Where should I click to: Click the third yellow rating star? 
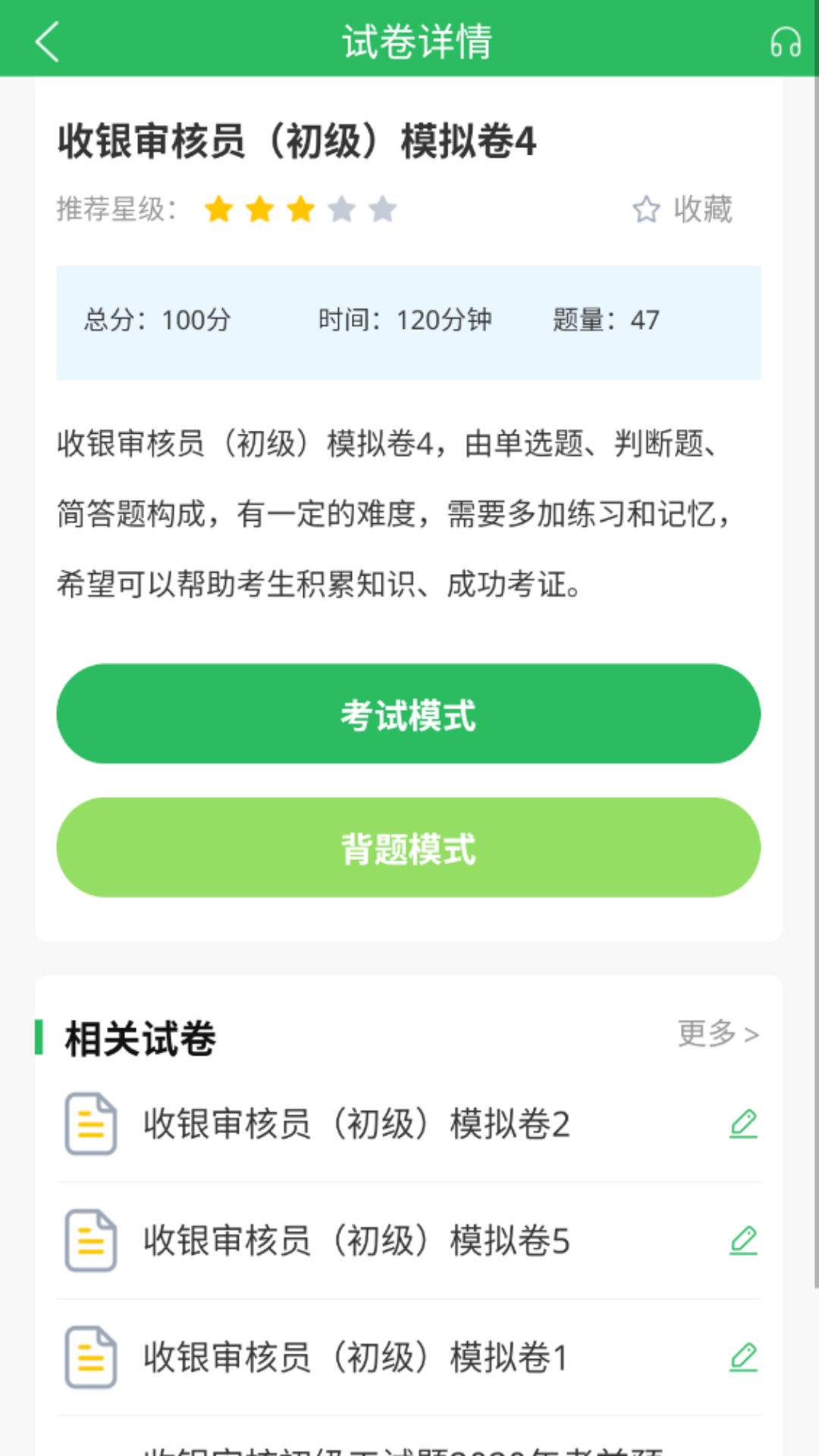[x=300, y=209]
